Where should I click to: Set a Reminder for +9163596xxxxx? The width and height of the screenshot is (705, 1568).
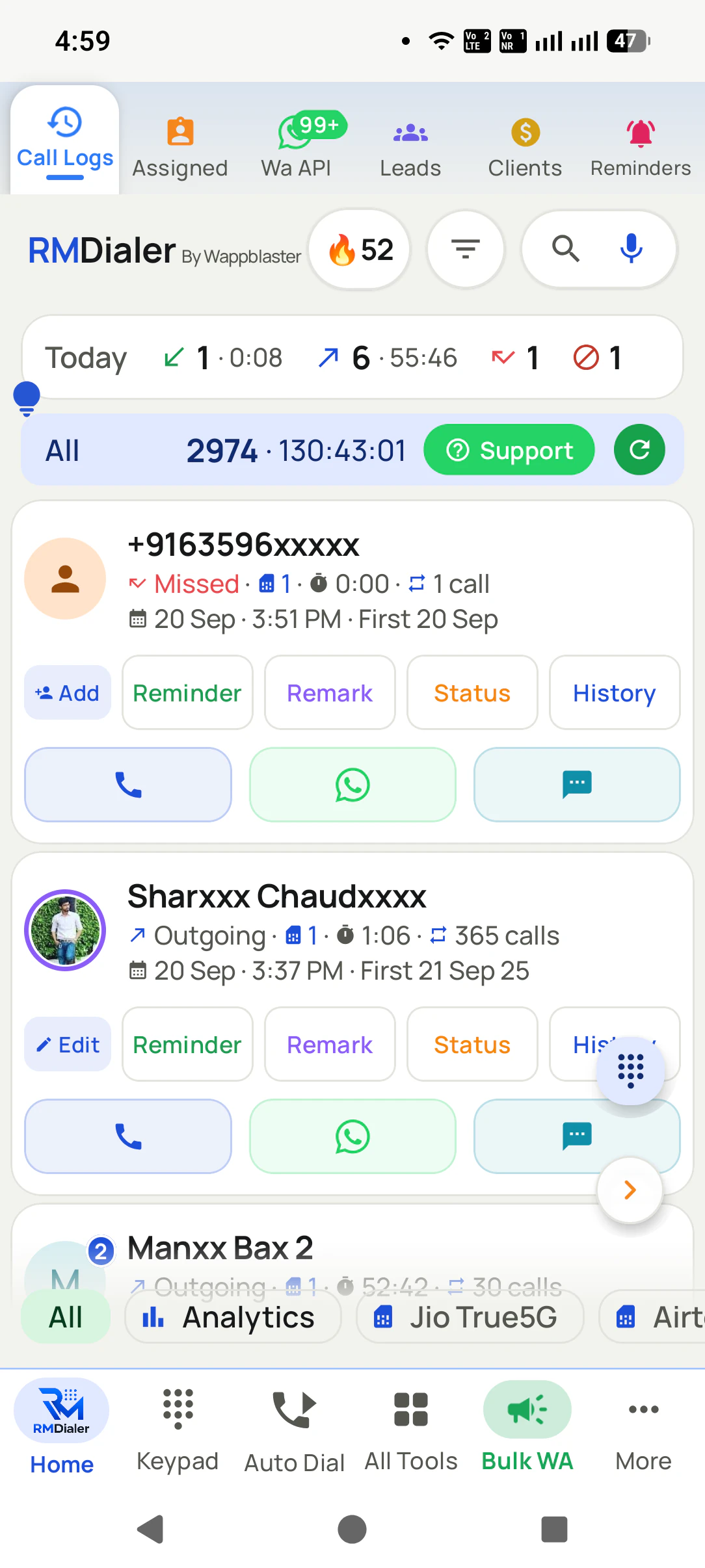tap(187, 693)
